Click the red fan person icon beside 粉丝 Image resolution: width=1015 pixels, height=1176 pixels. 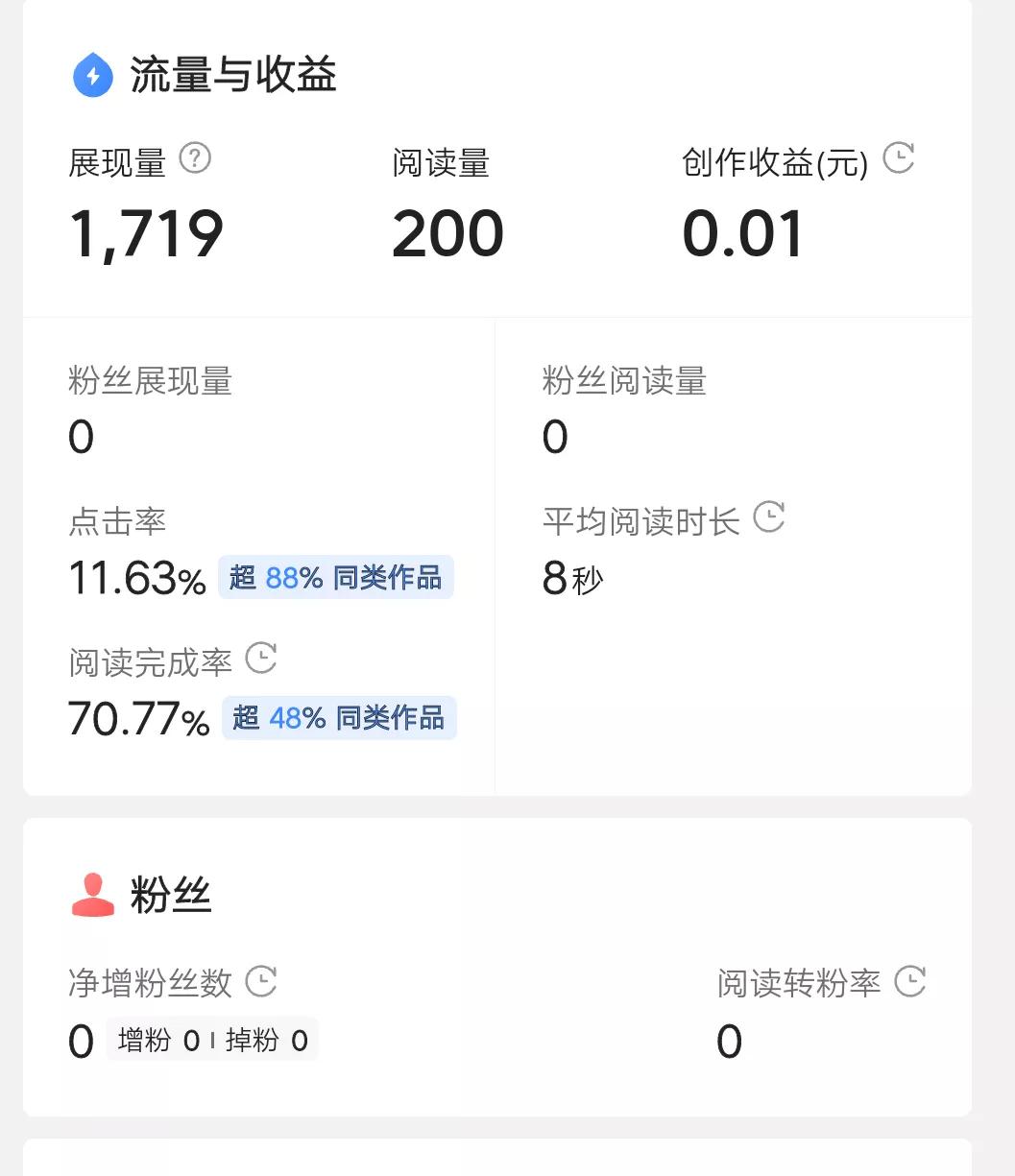pos(91,894)
